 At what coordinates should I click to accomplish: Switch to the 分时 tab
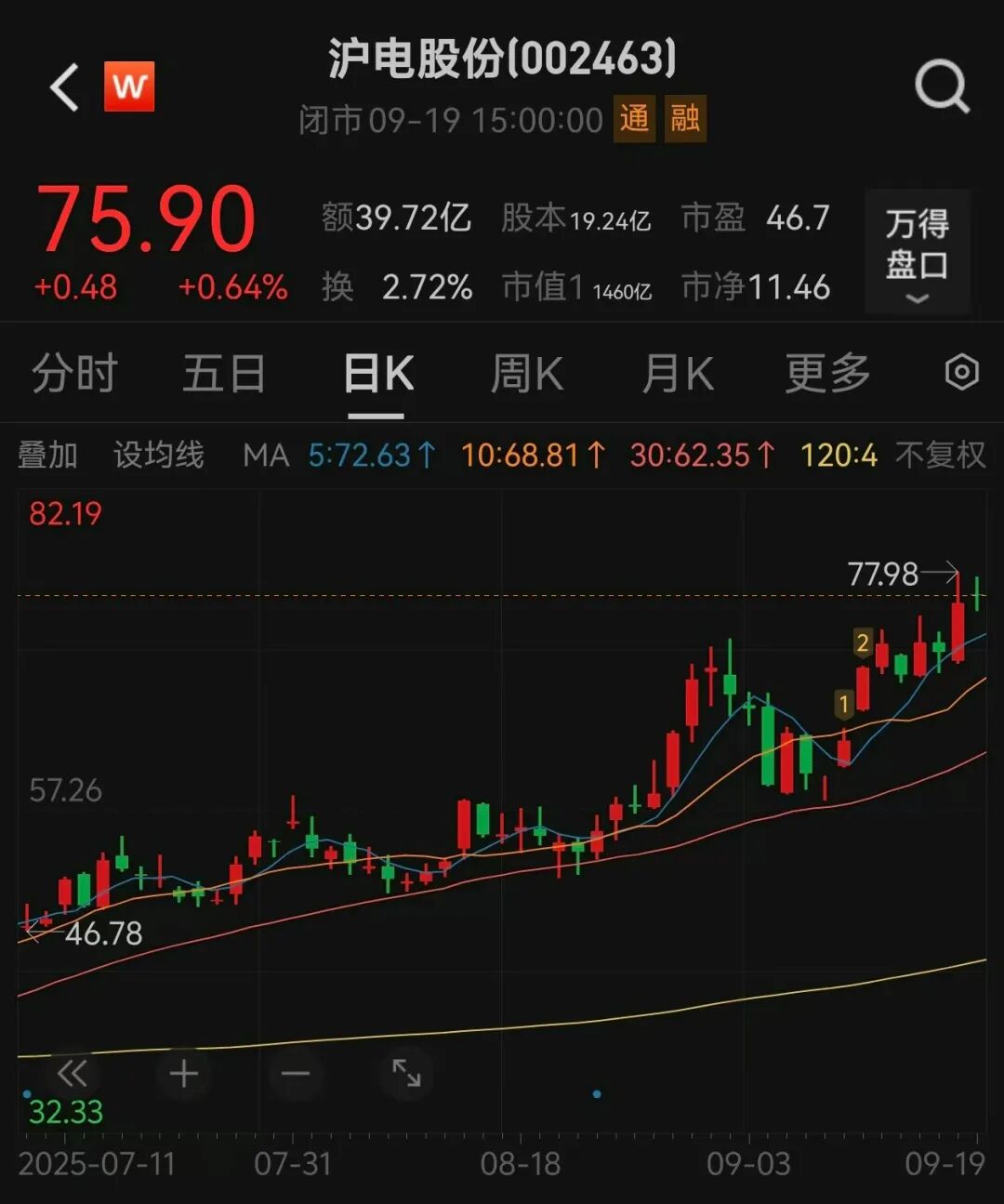pos(74,374)
